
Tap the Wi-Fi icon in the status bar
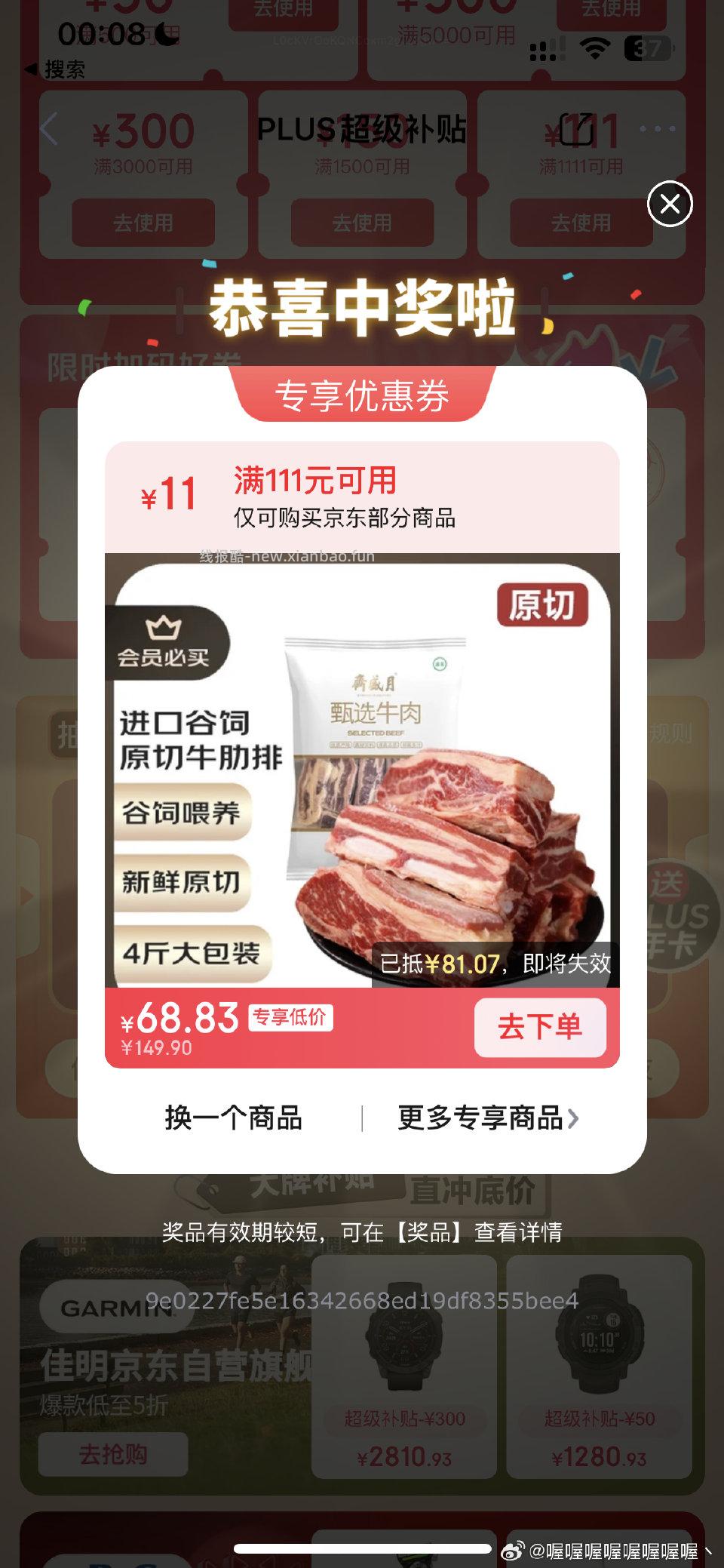coord(595,48)
